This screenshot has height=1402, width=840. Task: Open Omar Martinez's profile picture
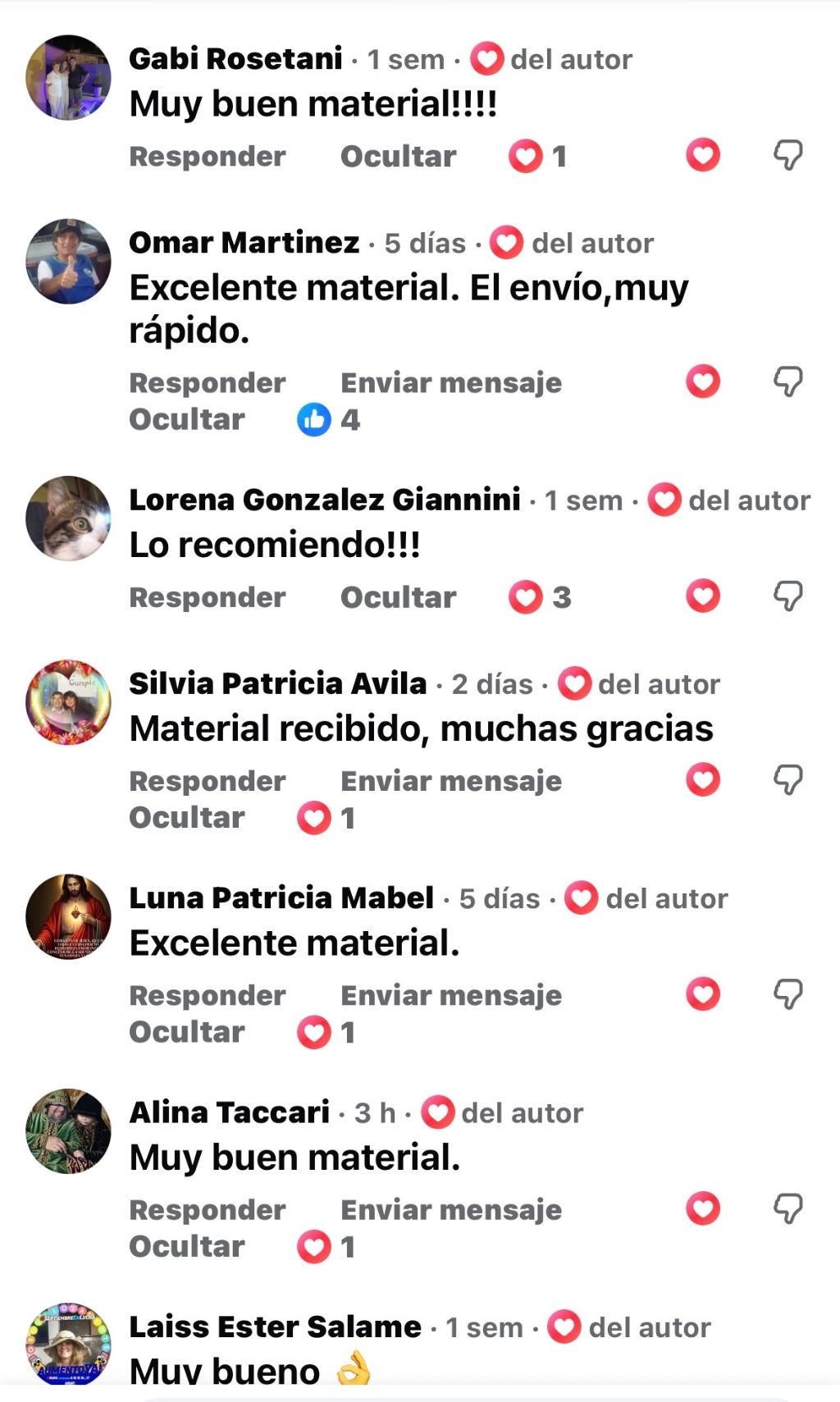click(x=68, y=261)
